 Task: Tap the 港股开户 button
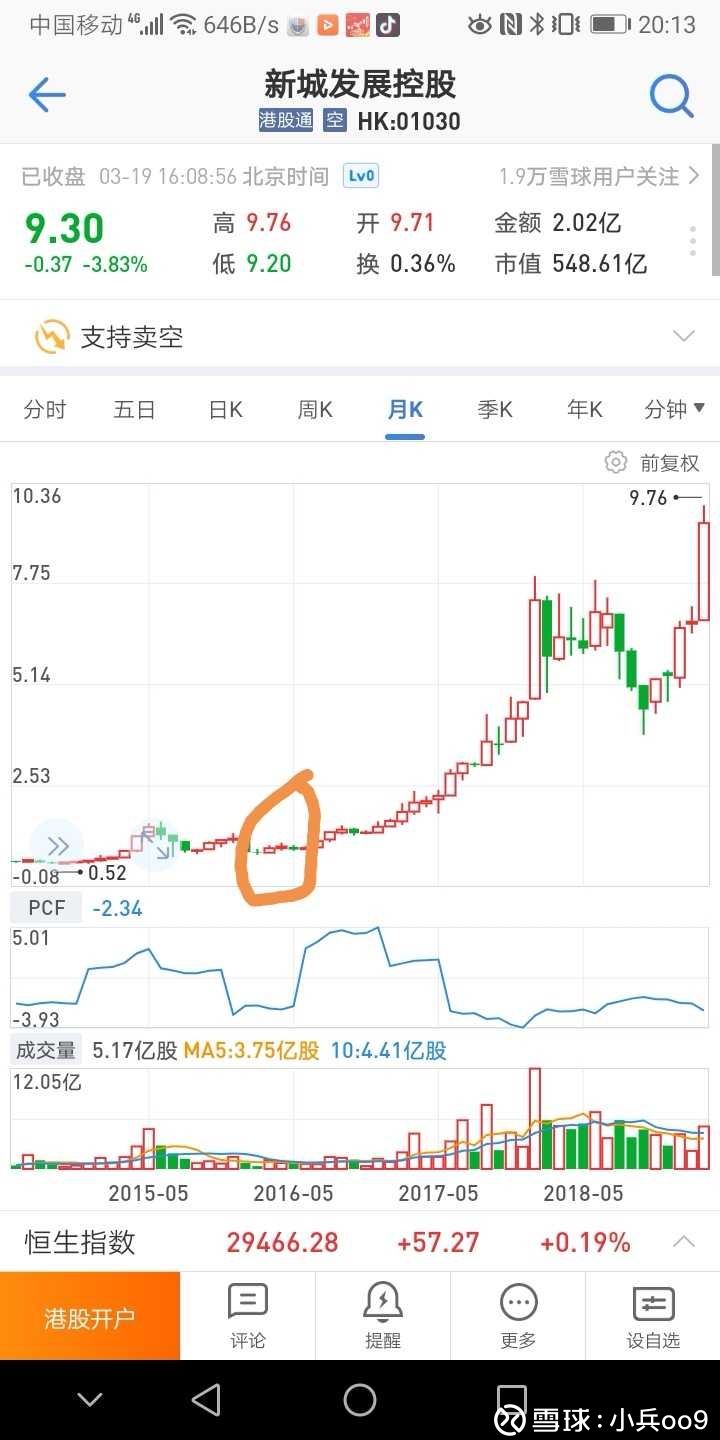coord(90,1316)
